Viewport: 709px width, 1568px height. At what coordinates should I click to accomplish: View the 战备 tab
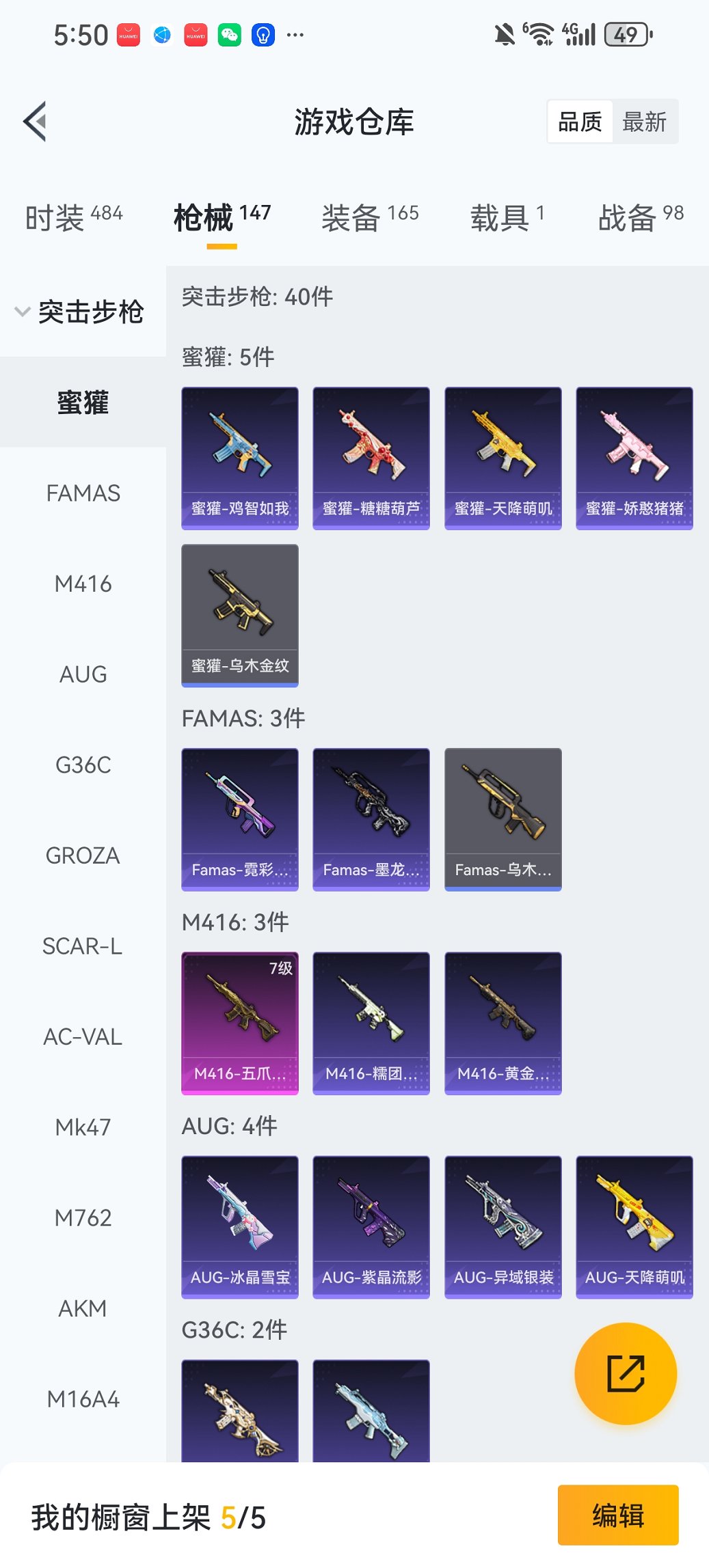coord(640,217)
